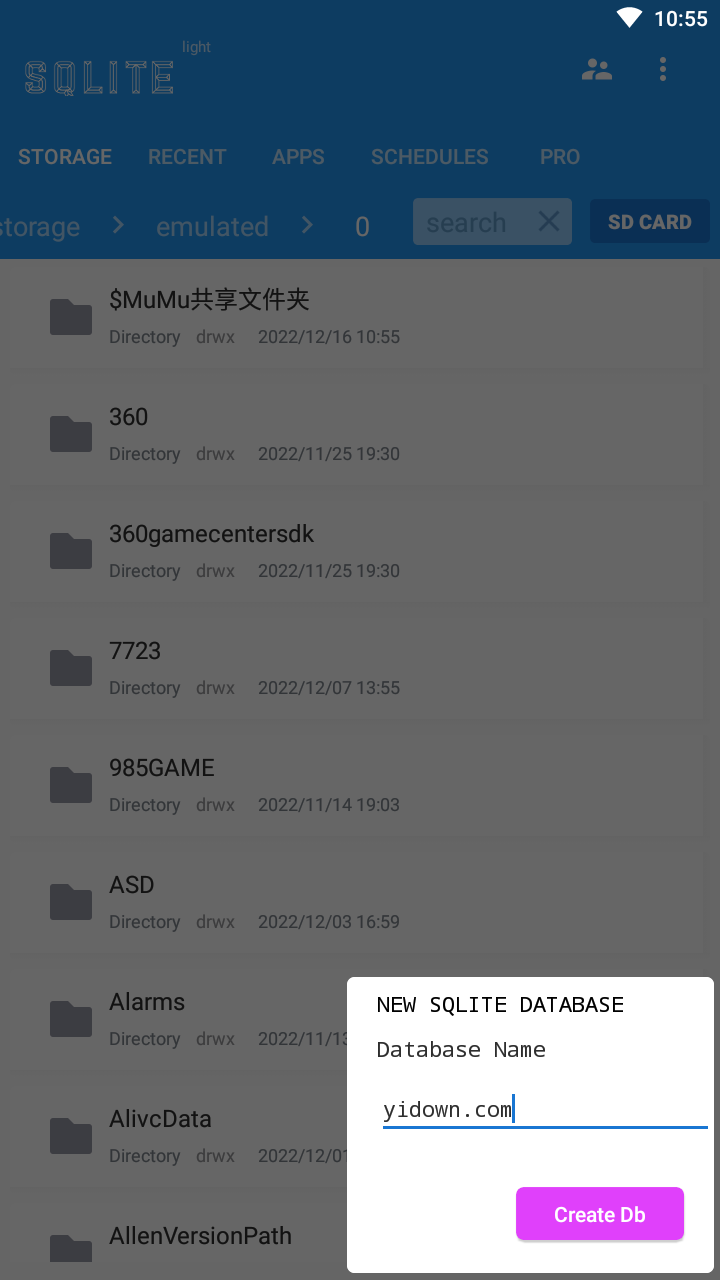Tap the search field

470,222
